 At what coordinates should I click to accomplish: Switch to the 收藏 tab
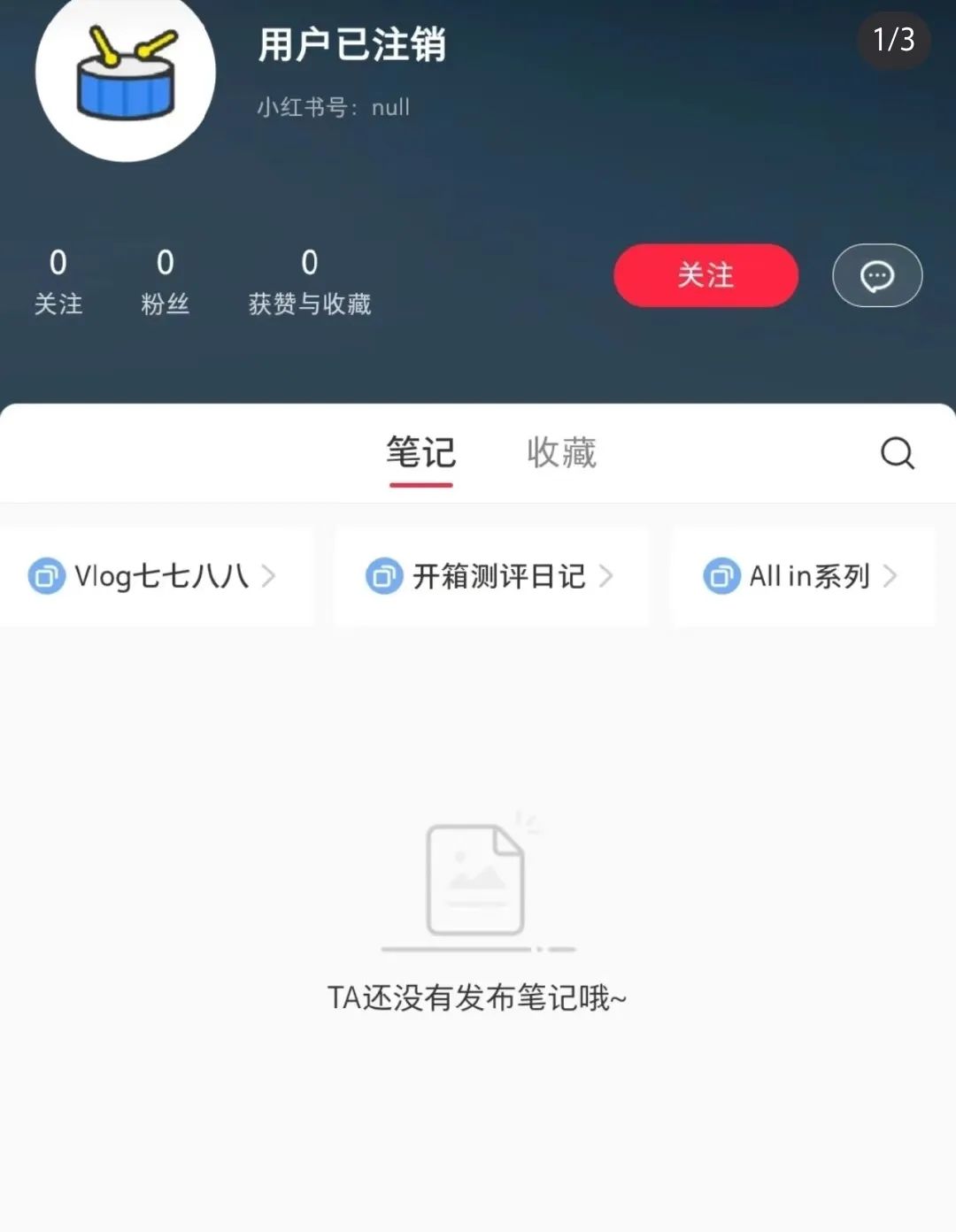[x=561, y=453]
